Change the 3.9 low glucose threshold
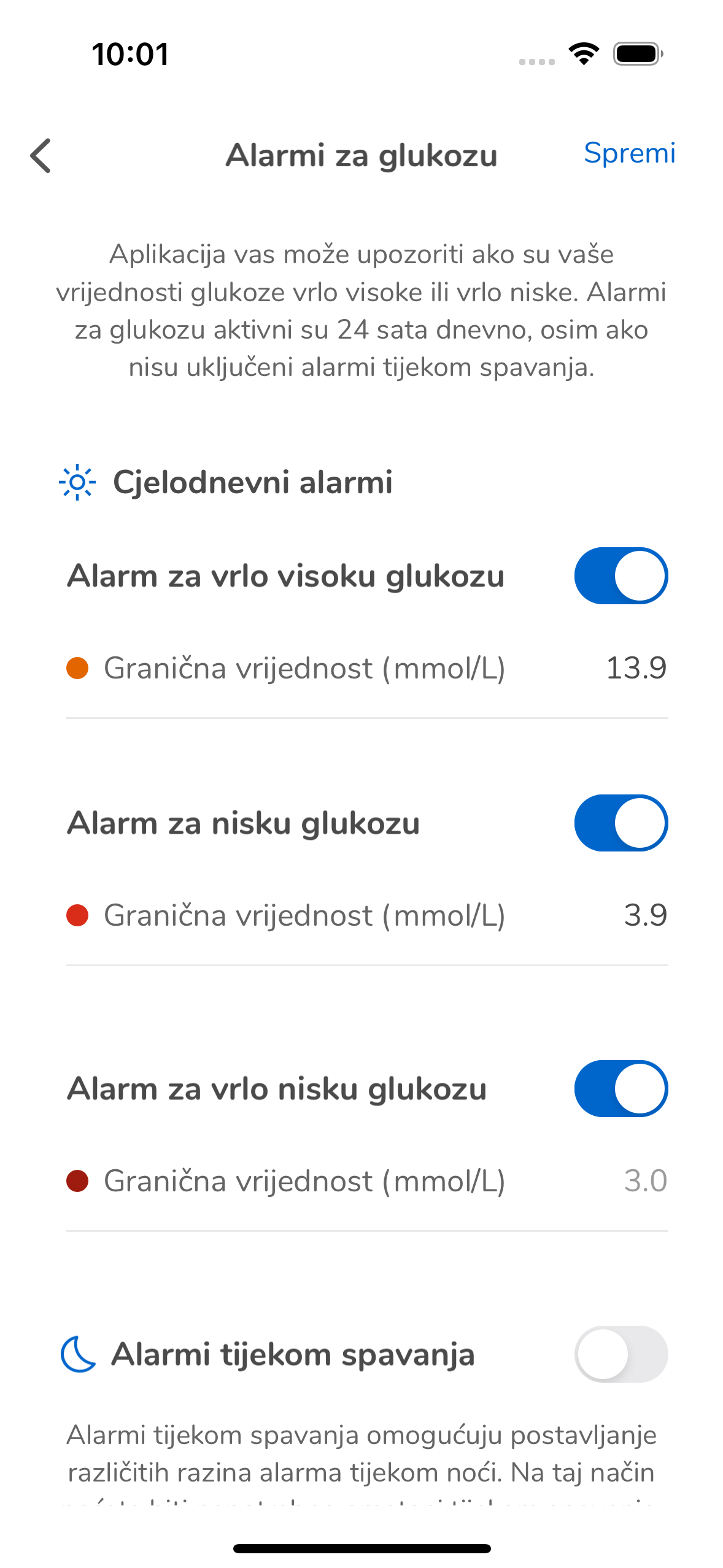 point(644,915)
